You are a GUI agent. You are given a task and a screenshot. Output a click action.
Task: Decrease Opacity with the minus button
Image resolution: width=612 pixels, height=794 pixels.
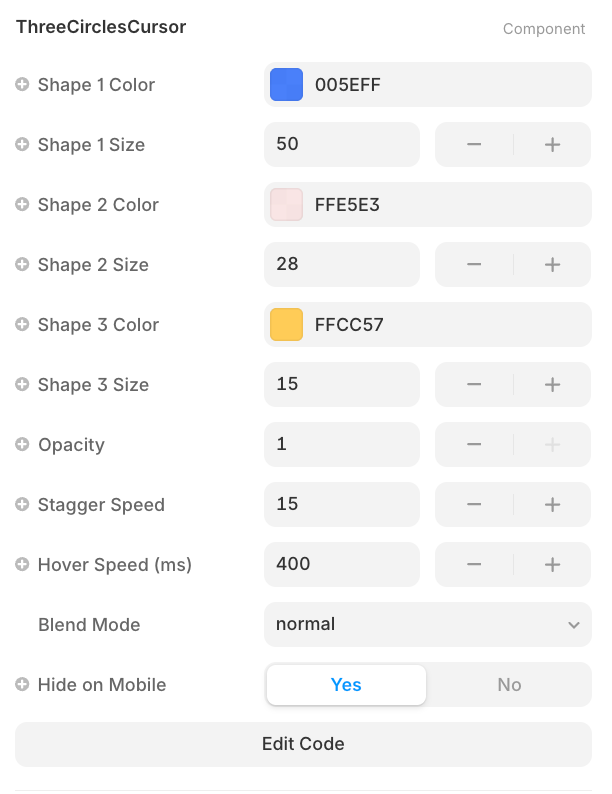pyautogui.click(x=474, y=445)
